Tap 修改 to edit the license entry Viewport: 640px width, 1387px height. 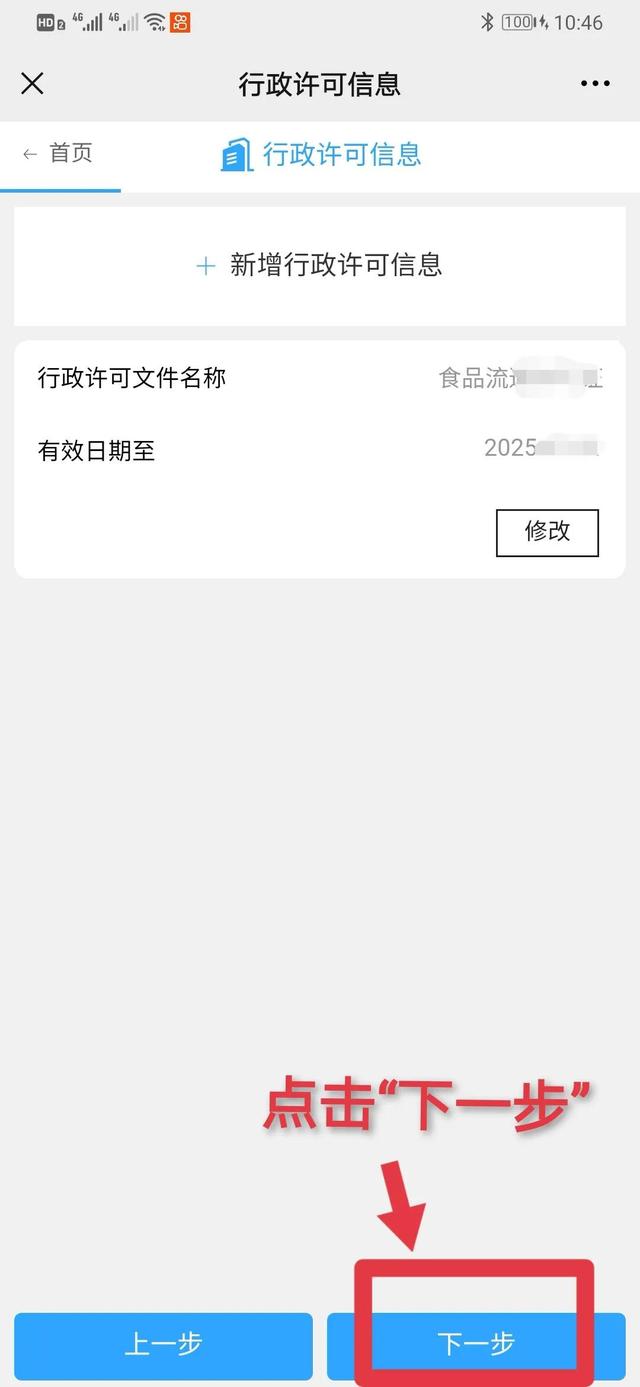tap(547, 532)
